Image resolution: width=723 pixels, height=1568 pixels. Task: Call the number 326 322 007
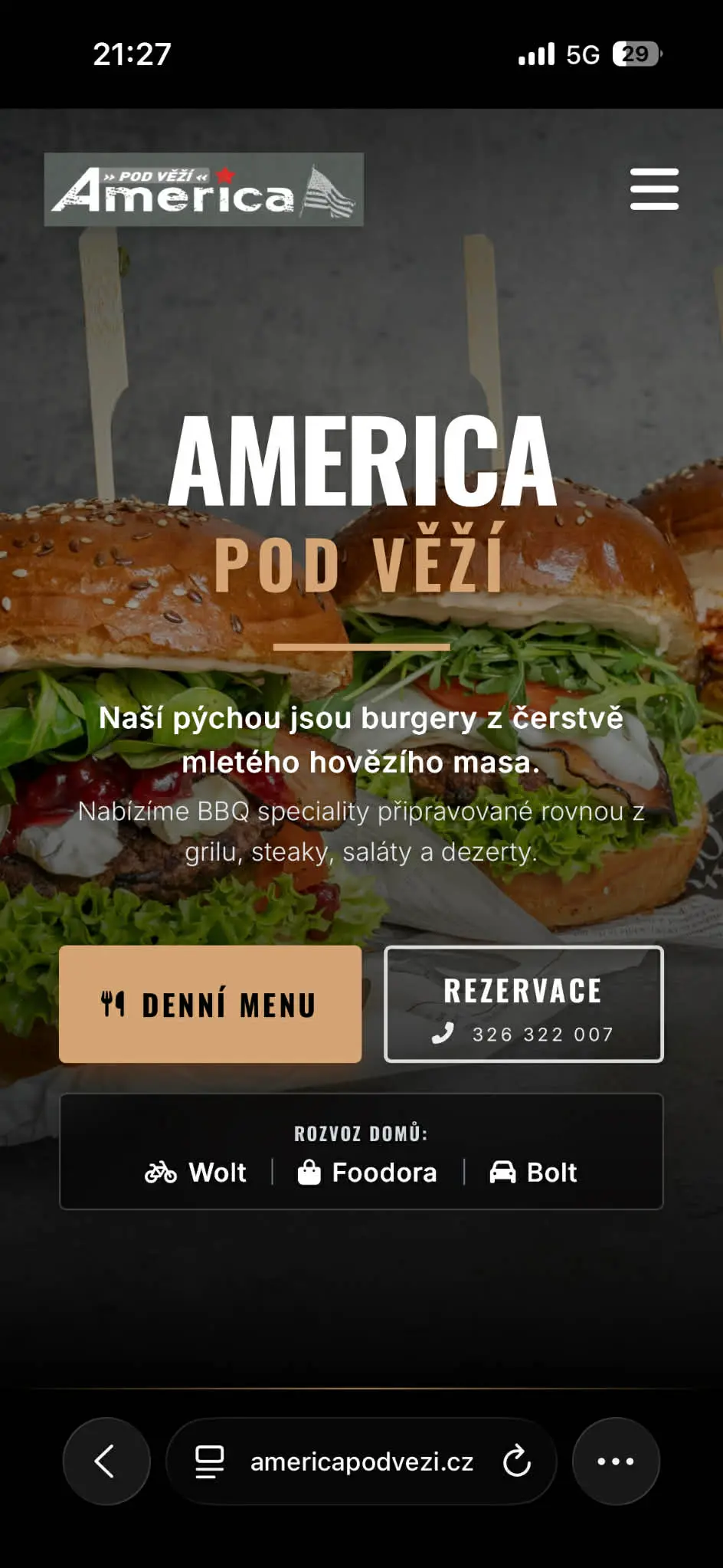click(x=541, y=1035)
